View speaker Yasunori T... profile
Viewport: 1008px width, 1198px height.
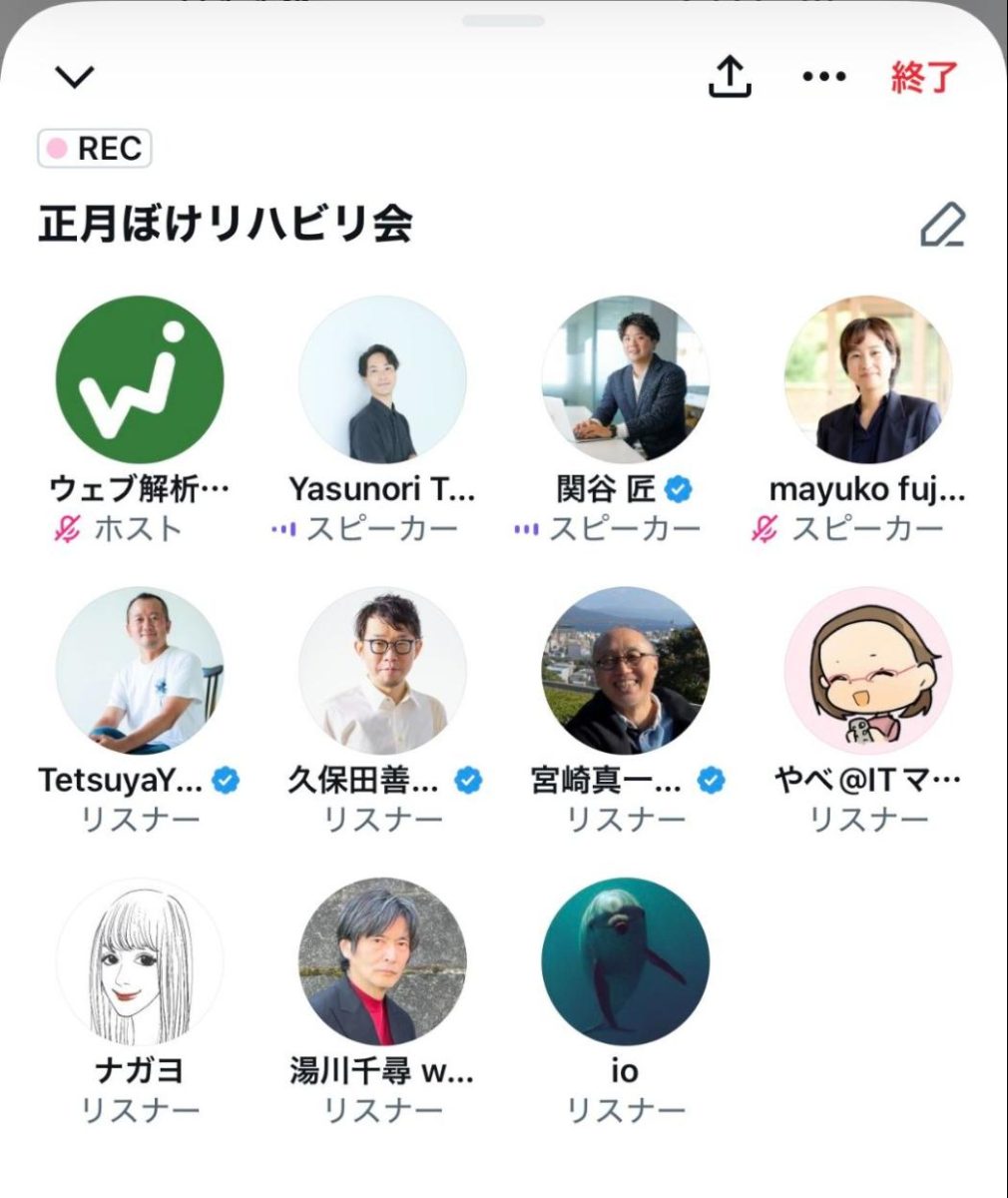(x=382, y=379)
